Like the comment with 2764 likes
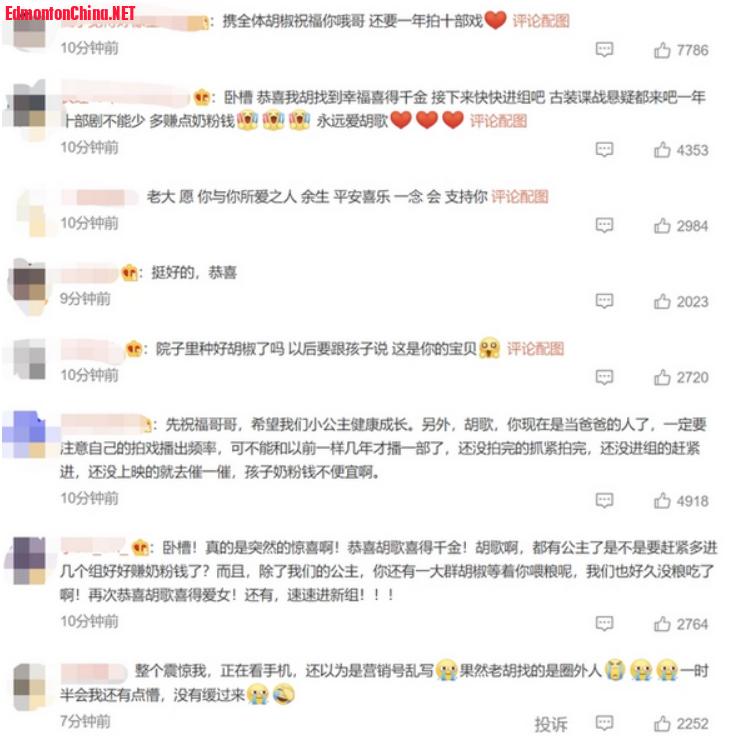Viewport: 733px width, 752px height. point(662,623)
